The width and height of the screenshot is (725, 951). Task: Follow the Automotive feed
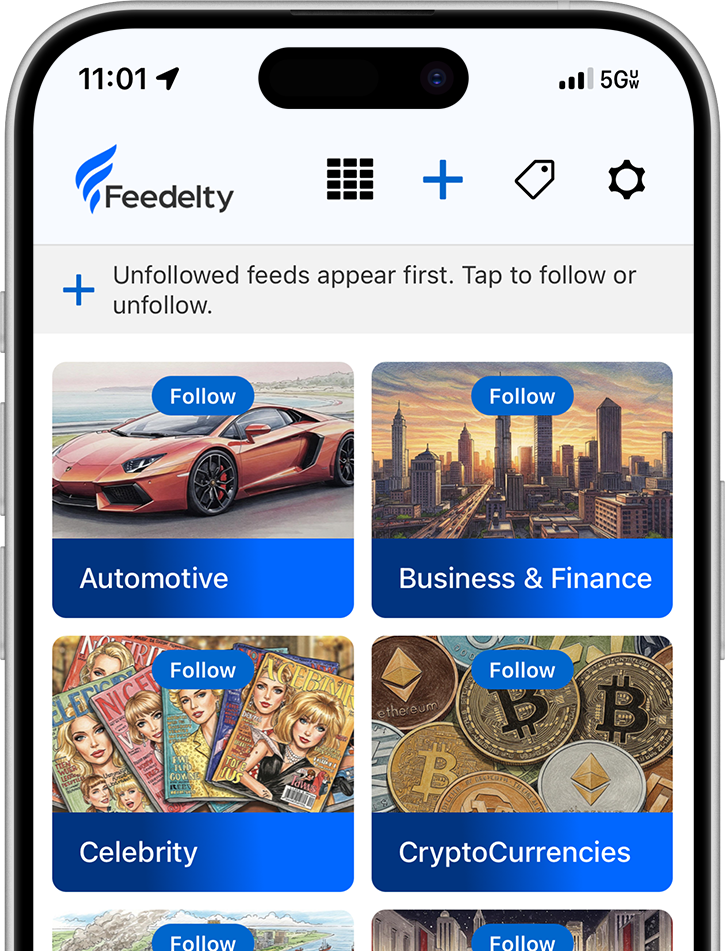click(x=202, y=396)
